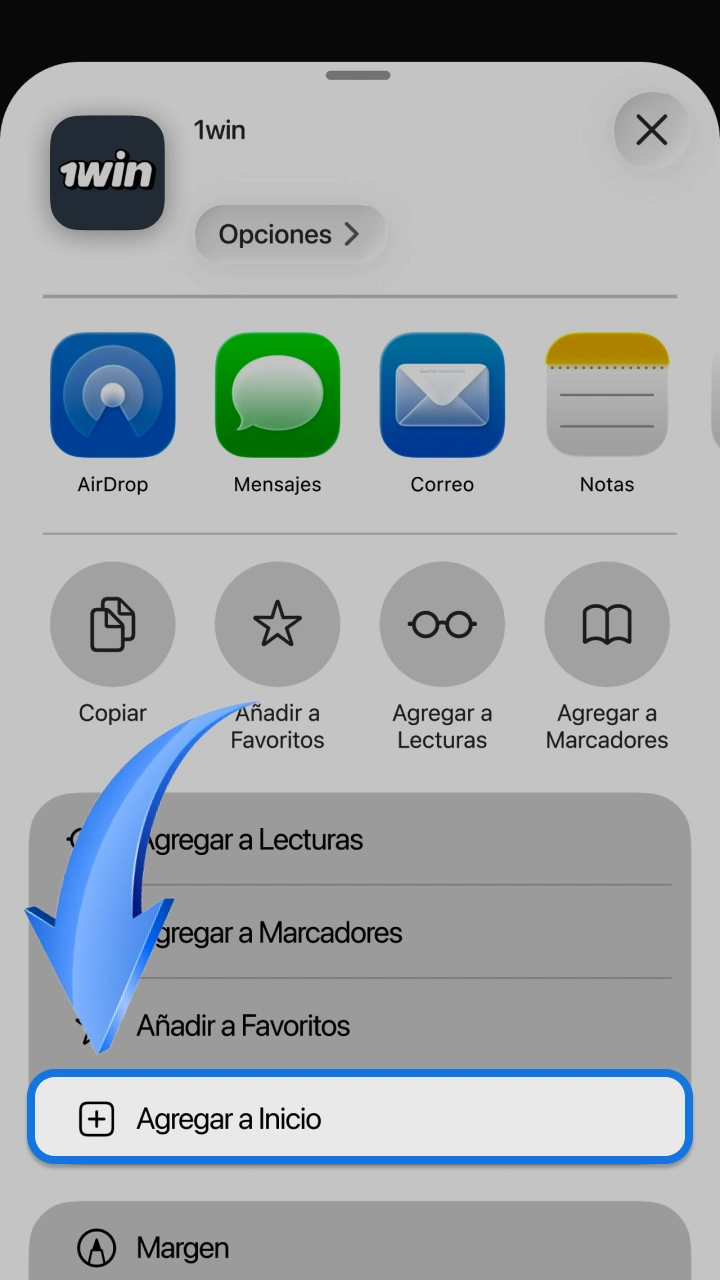Open the Opciones button
Image resolution: width=720 pixels, height=1280 pixels.
289,234
